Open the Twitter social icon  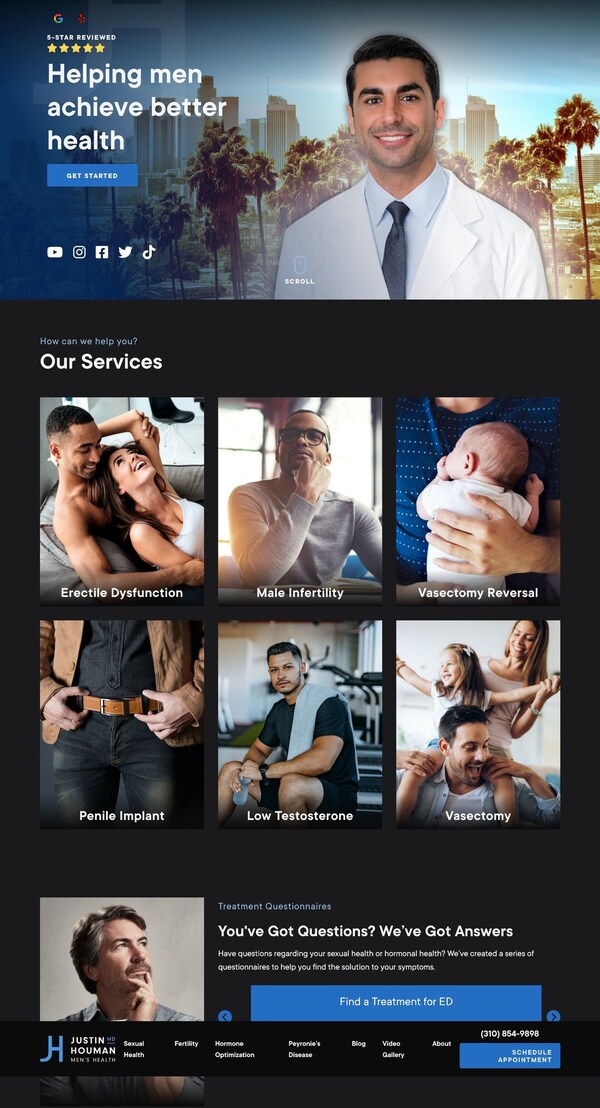point(125,252)
